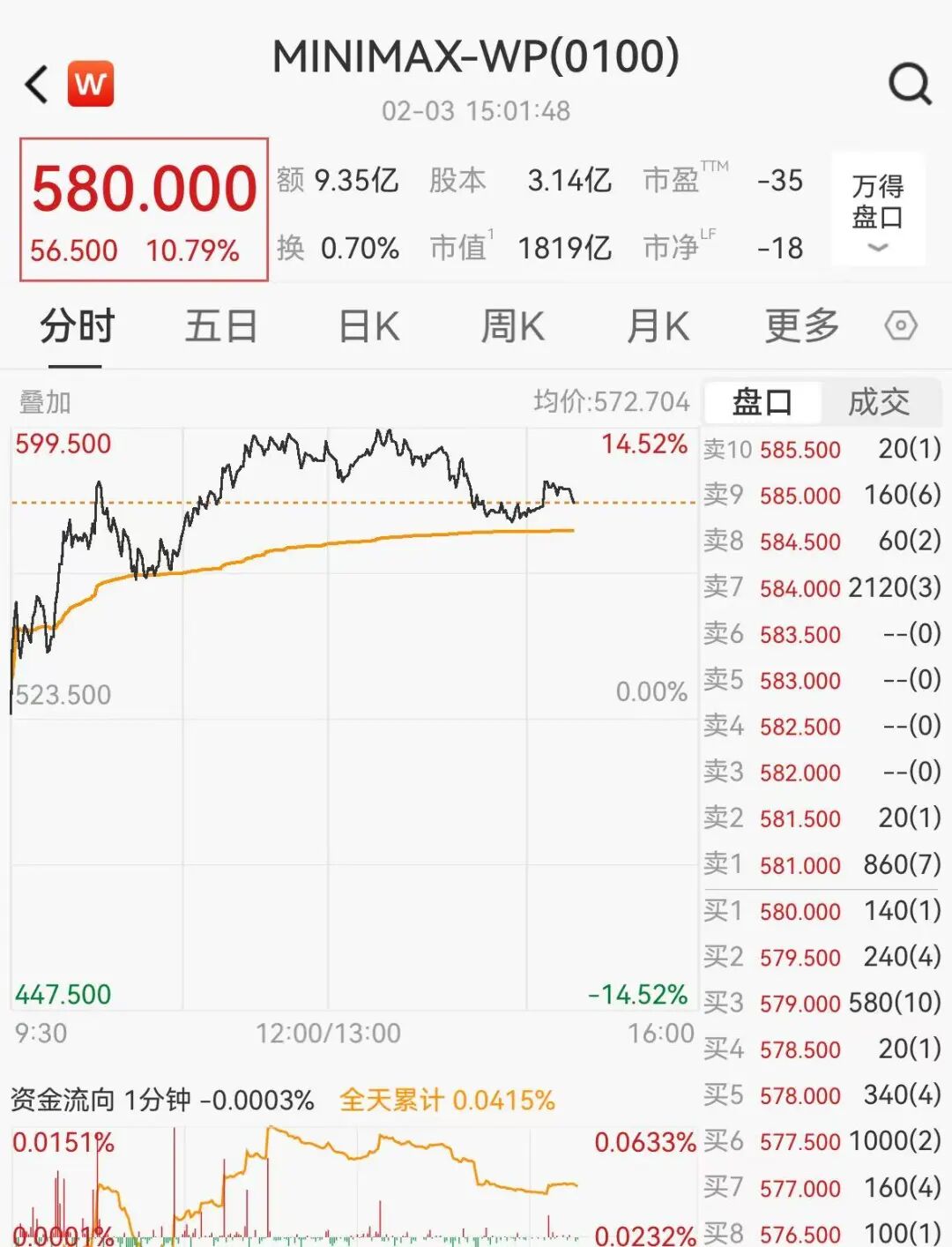This screenshot has width=952, height=1247.
Task: Show the 月K chart tab
Action: [x=658, y=326]
